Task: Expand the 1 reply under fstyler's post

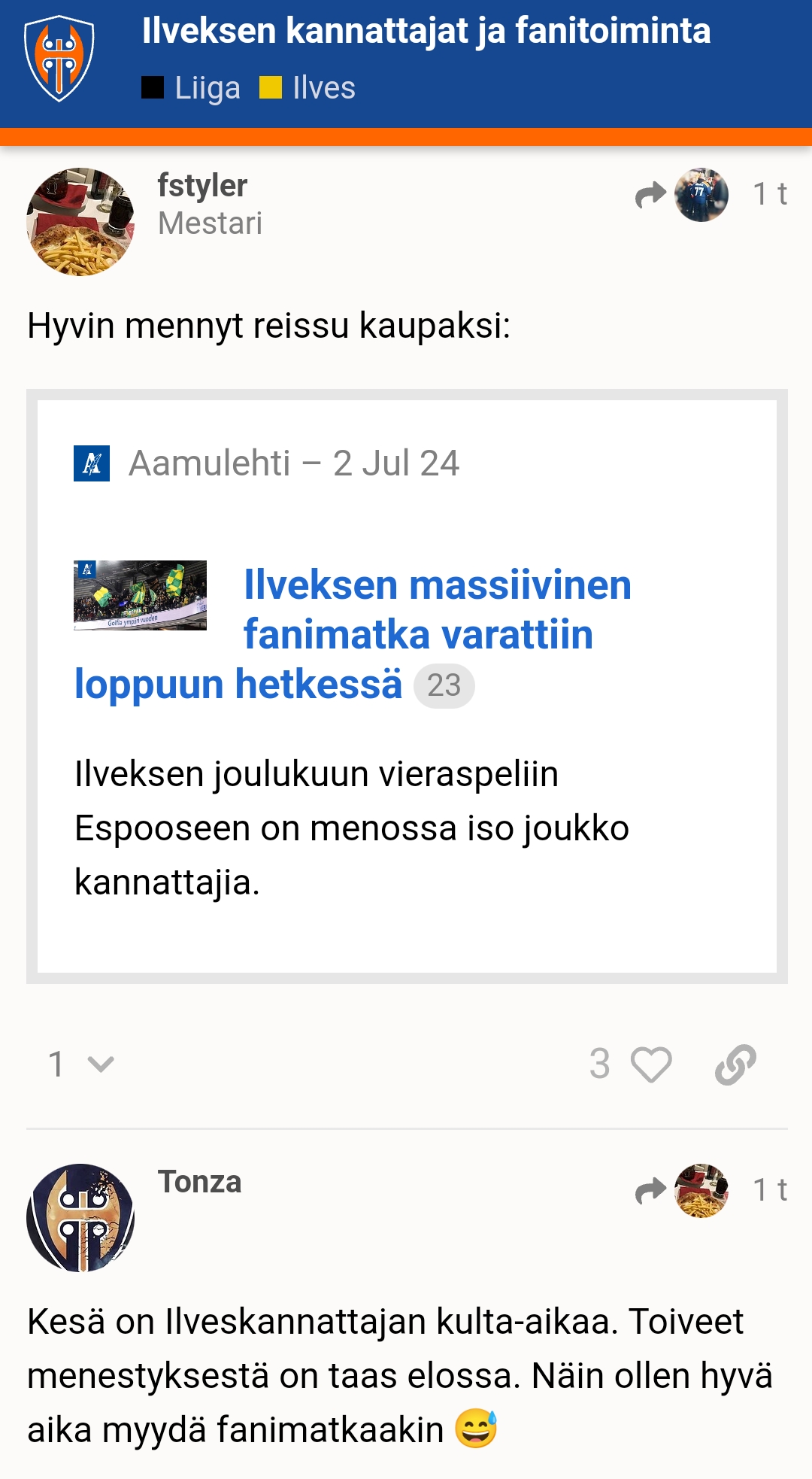Action: [x=80, y=1064]
